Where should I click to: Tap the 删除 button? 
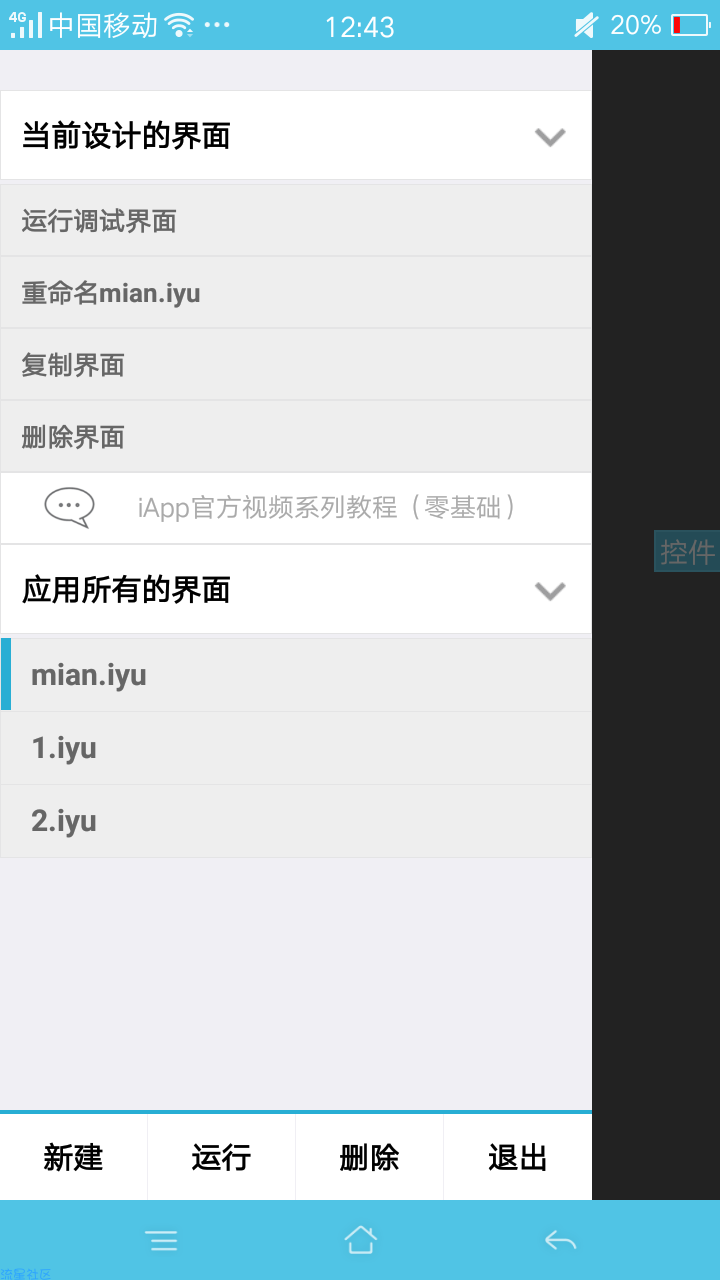(x=369, y=1158)
